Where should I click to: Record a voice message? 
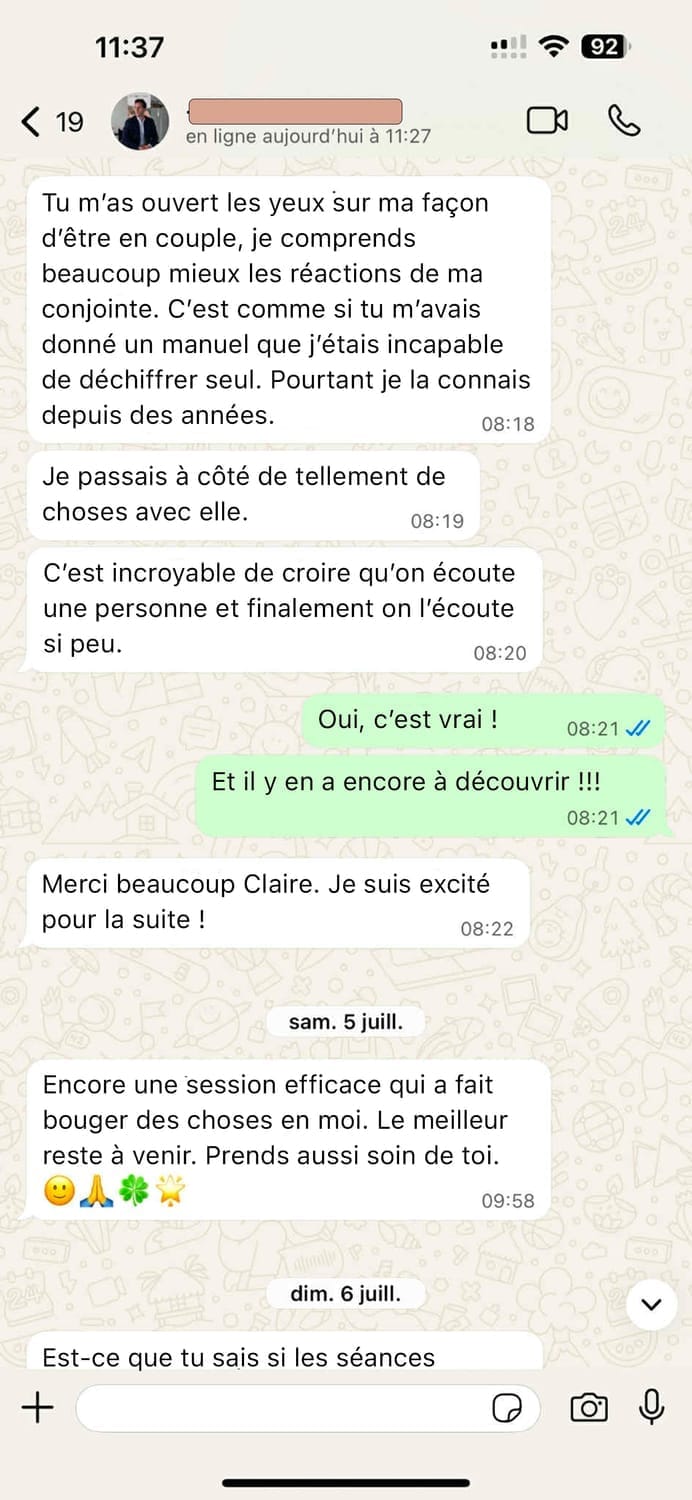tap(652, 1407)
